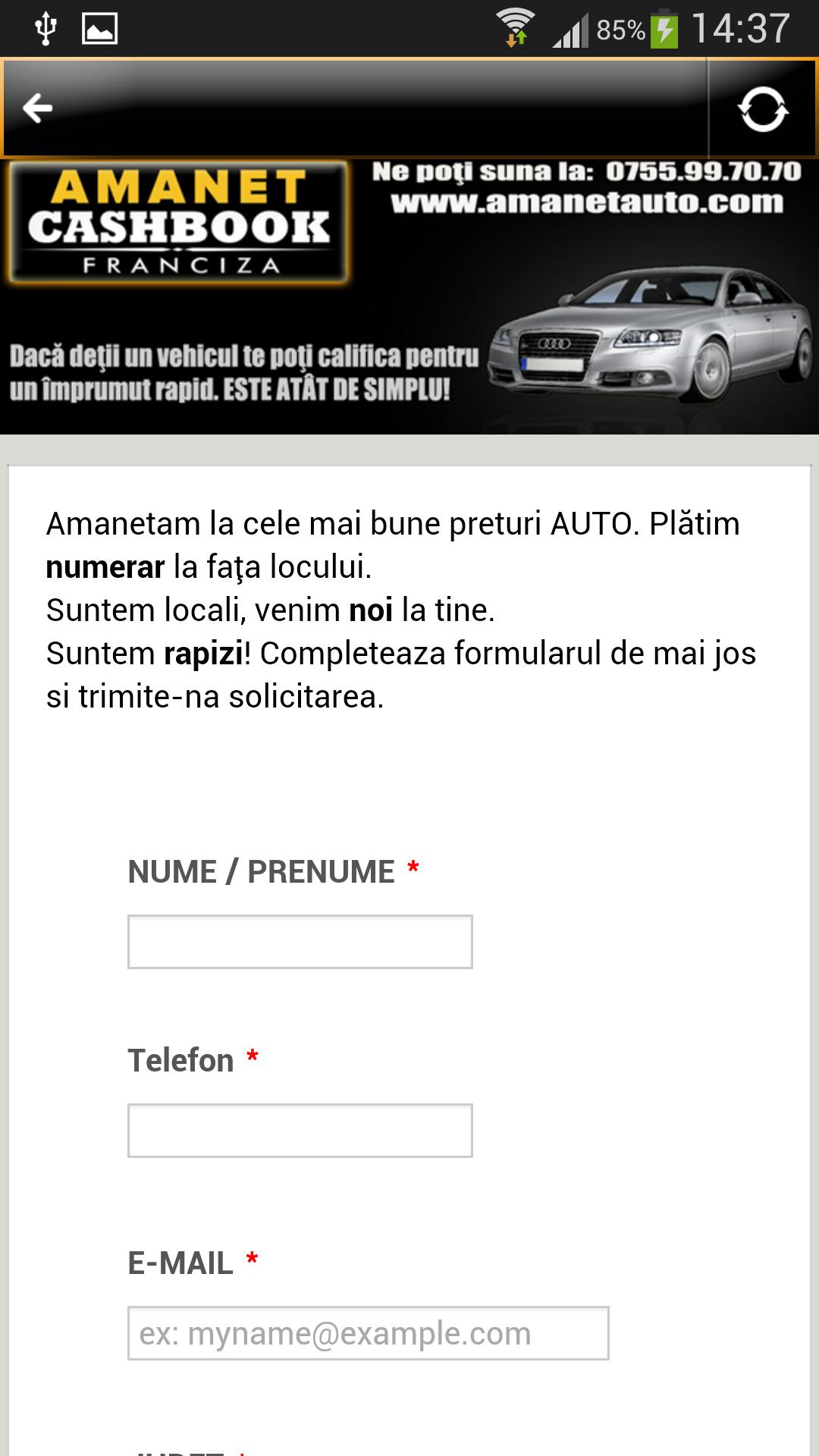Tap the E-MAIL address field
The height and width of the screenshot is (1456, 819).
(x=368, y=1333)
